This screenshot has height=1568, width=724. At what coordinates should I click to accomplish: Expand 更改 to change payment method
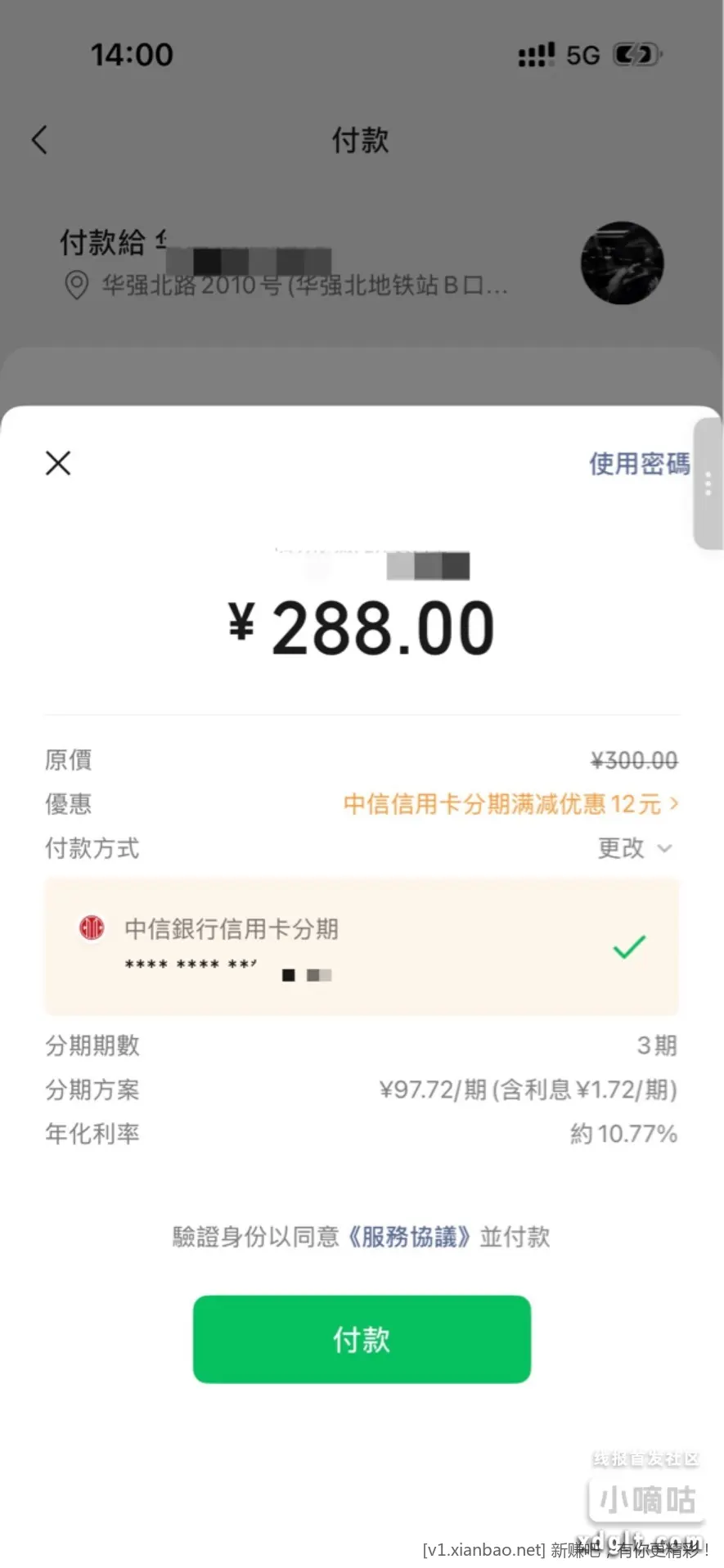coord(634,848)
